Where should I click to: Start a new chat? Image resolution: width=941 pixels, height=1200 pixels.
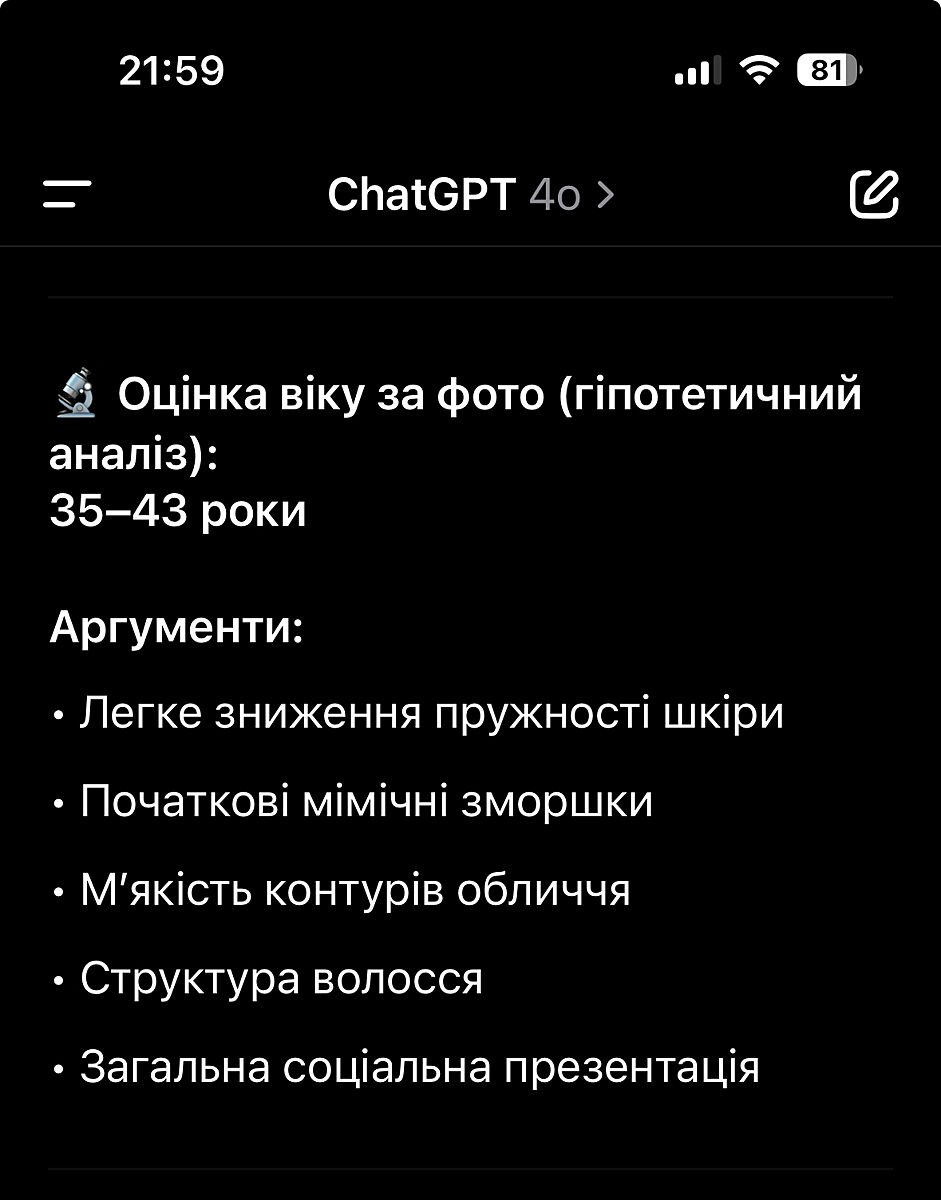tap(873, 194)
